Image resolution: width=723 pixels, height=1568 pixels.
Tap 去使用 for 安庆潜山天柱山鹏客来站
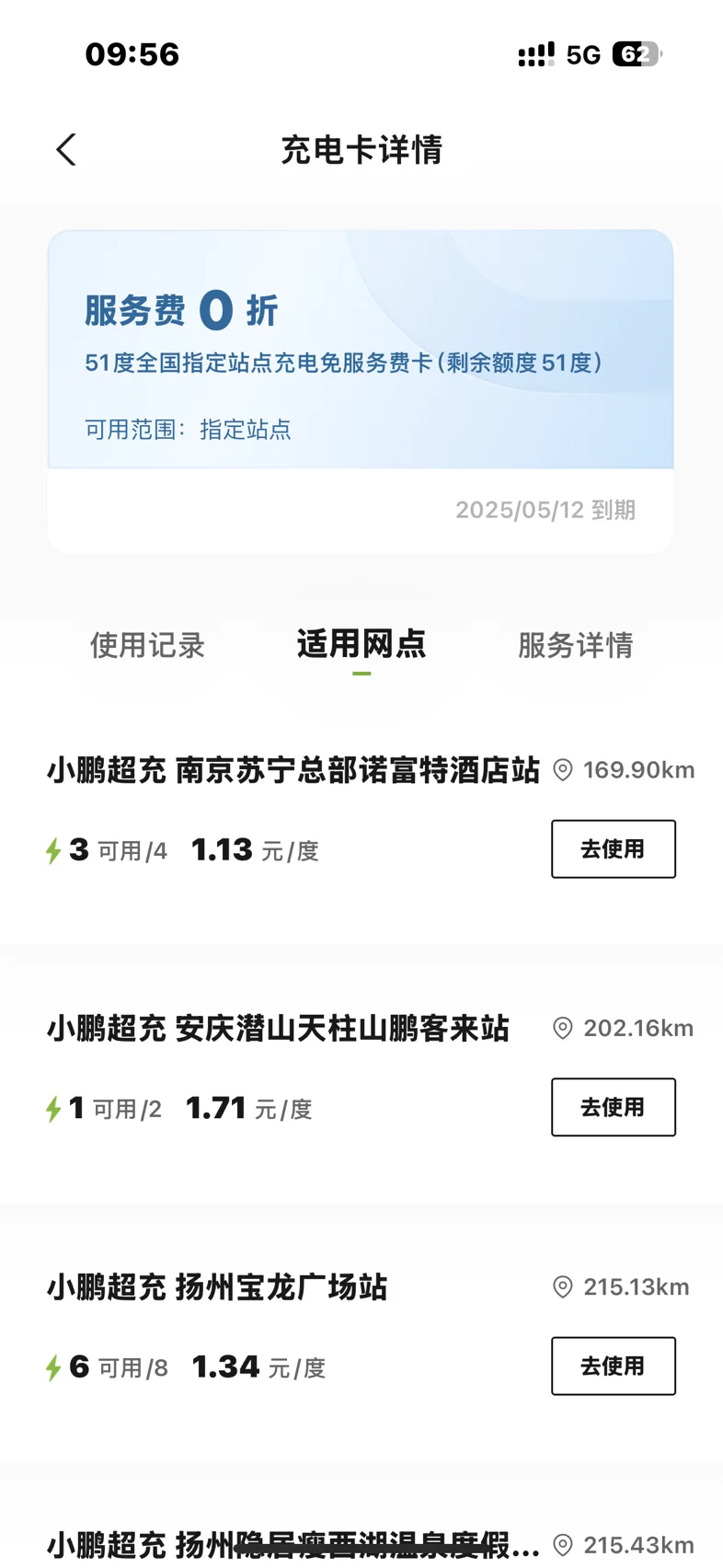pos(613,1107)
